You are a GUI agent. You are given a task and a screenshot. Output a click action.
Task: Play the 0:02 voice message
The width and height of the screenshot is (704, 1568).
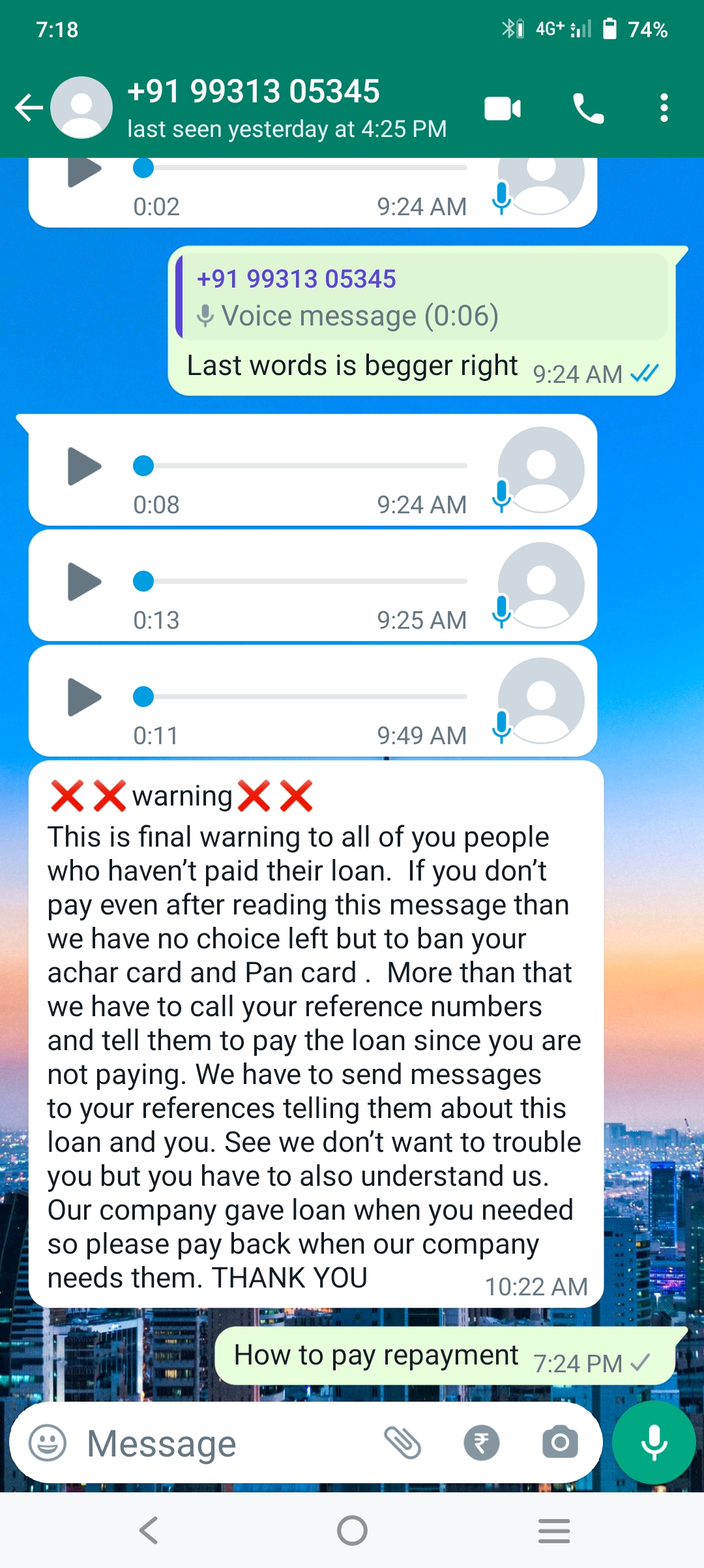tap(85, 172)
